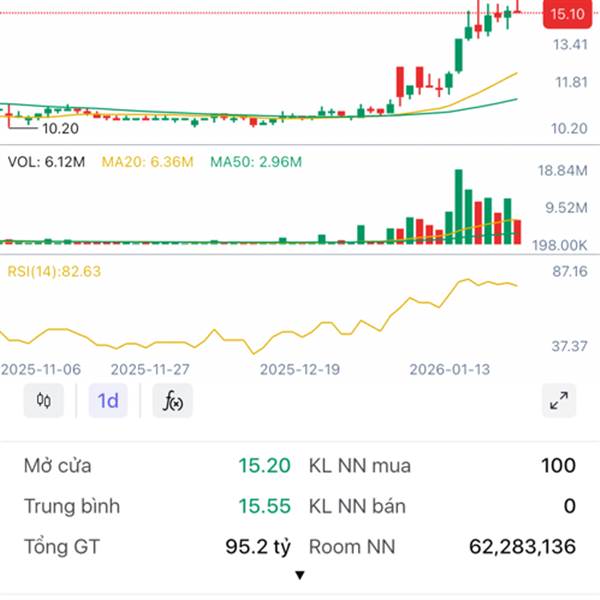Expand more stock details below

click(300, 575)
